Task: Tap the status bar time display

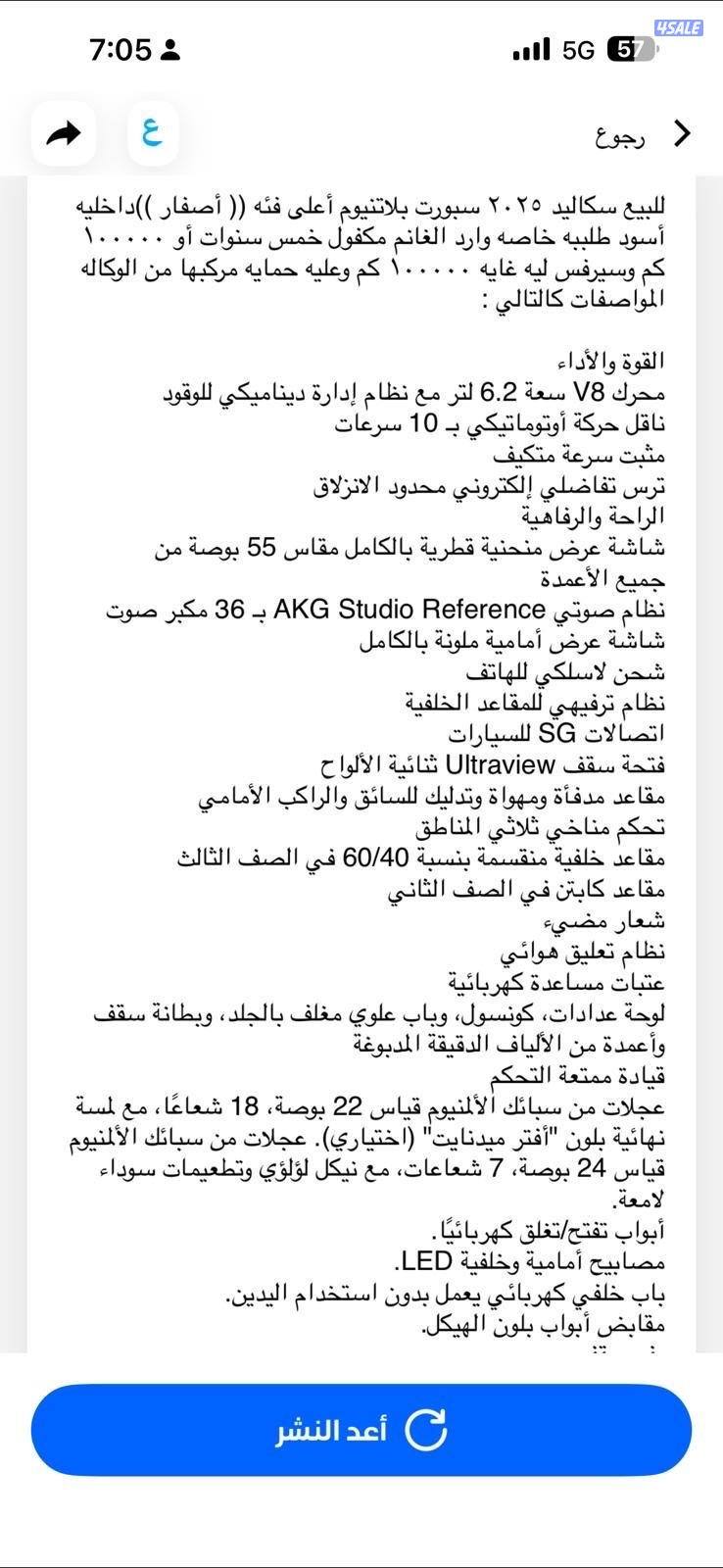Action: click(x=127, y=47)
